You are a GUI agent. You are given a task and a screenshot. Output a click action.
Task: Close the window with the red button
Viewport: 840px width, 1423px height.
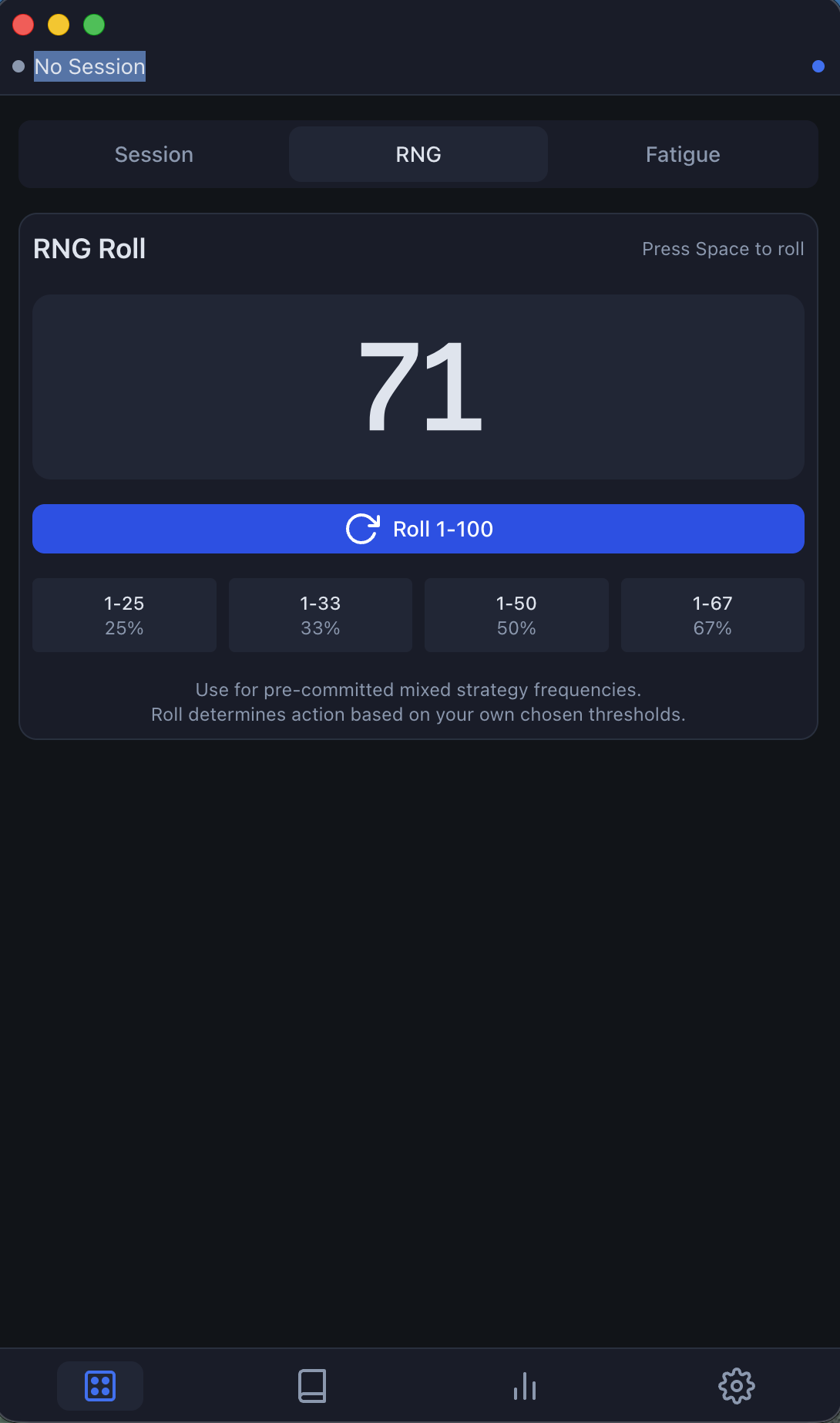23,25
